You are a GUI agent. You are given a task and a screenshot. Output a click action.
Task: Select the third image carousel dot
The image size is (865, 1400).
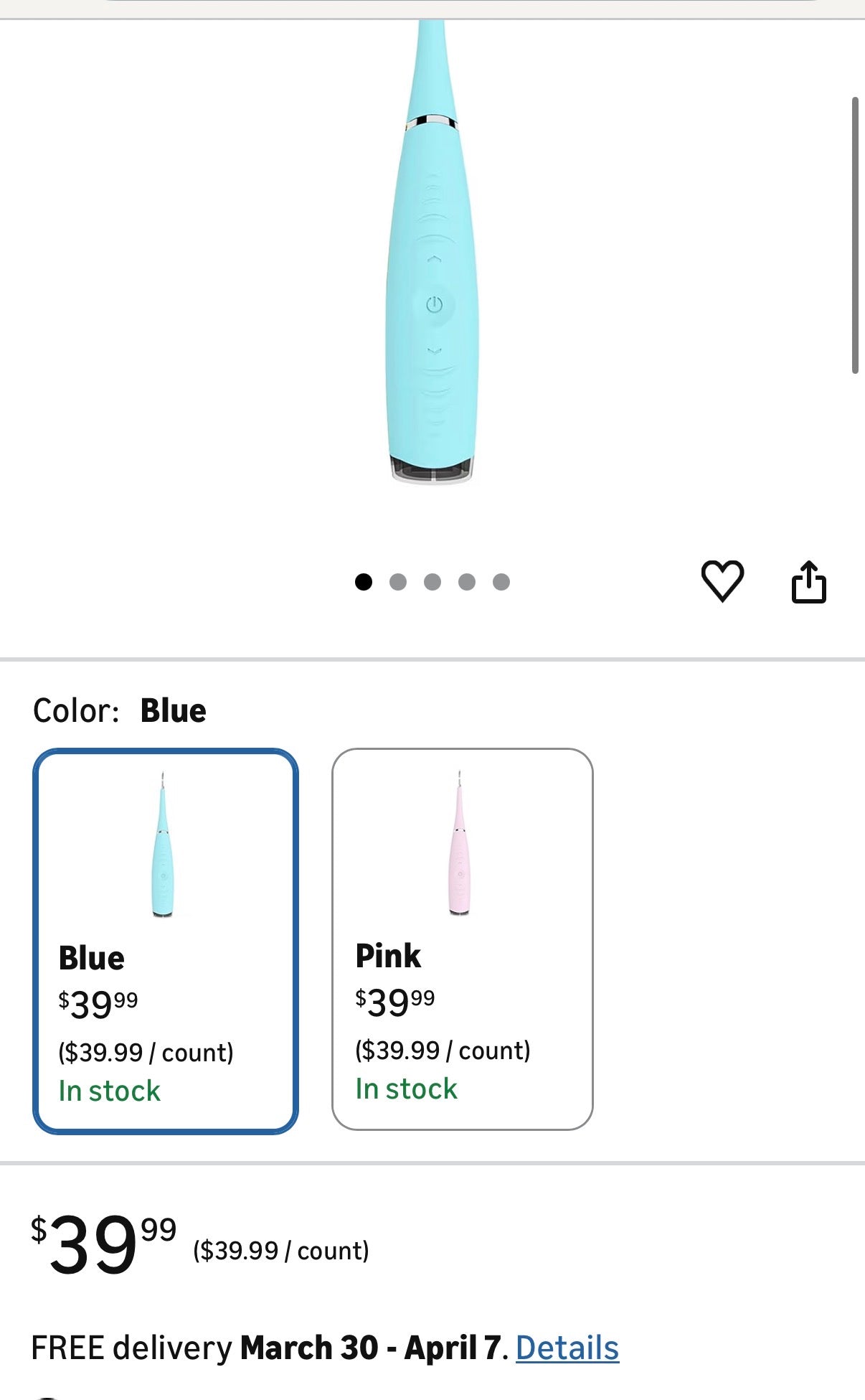432,582
